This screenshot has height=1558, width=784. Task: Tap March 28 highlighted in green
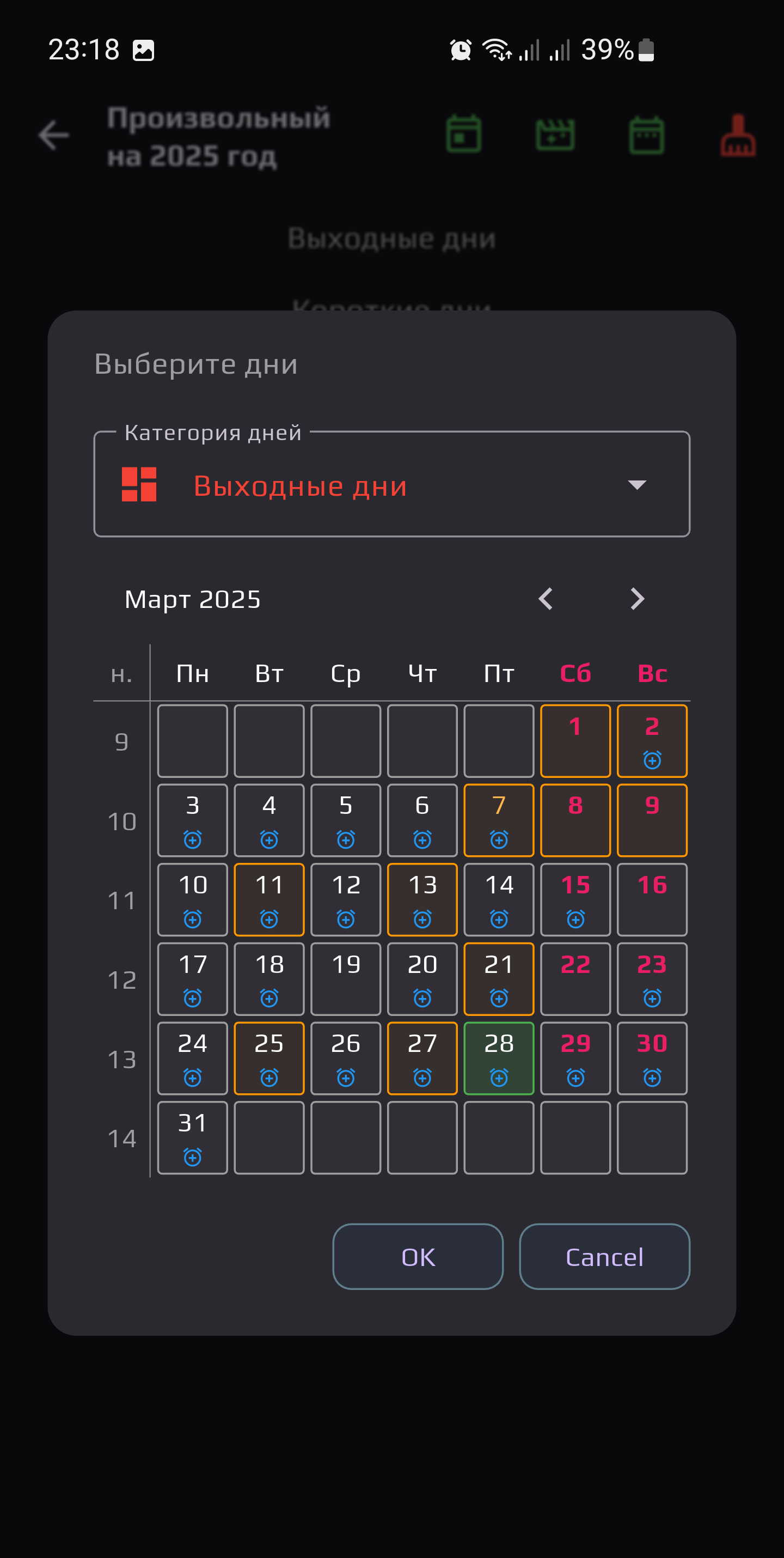[499, 1058]
